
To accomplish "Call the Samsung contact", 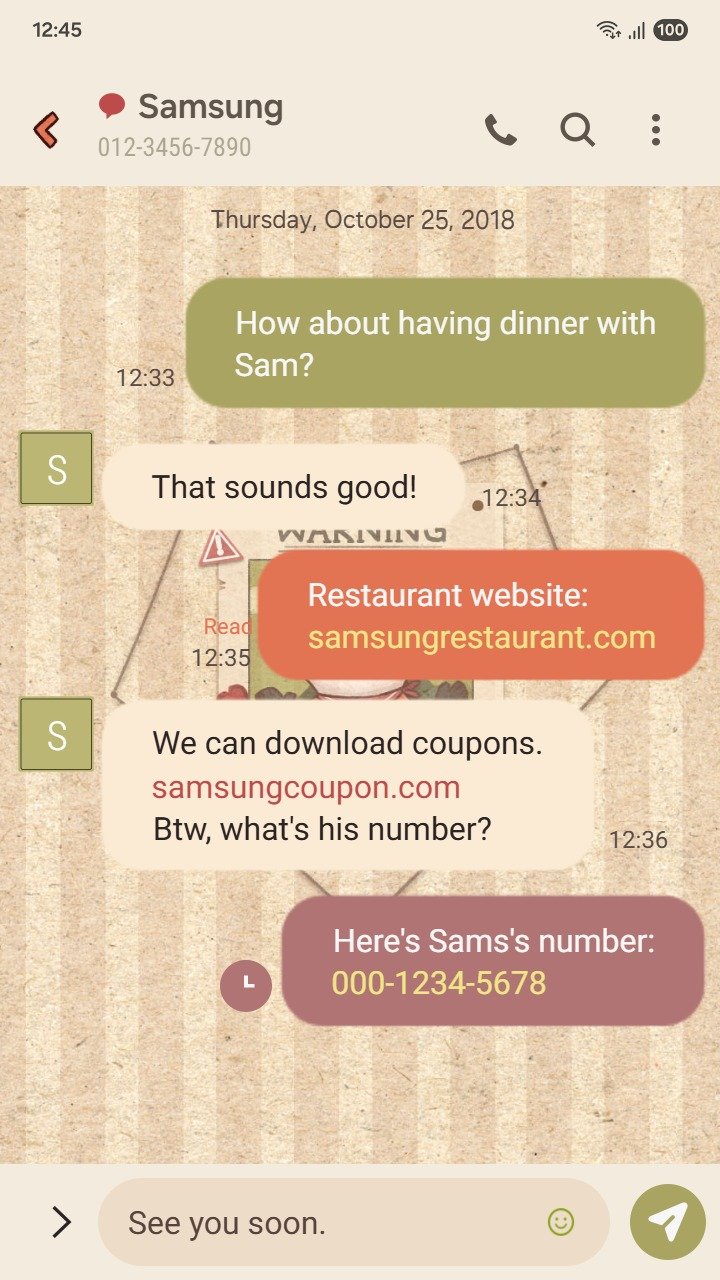I will [x=500, y=129].
